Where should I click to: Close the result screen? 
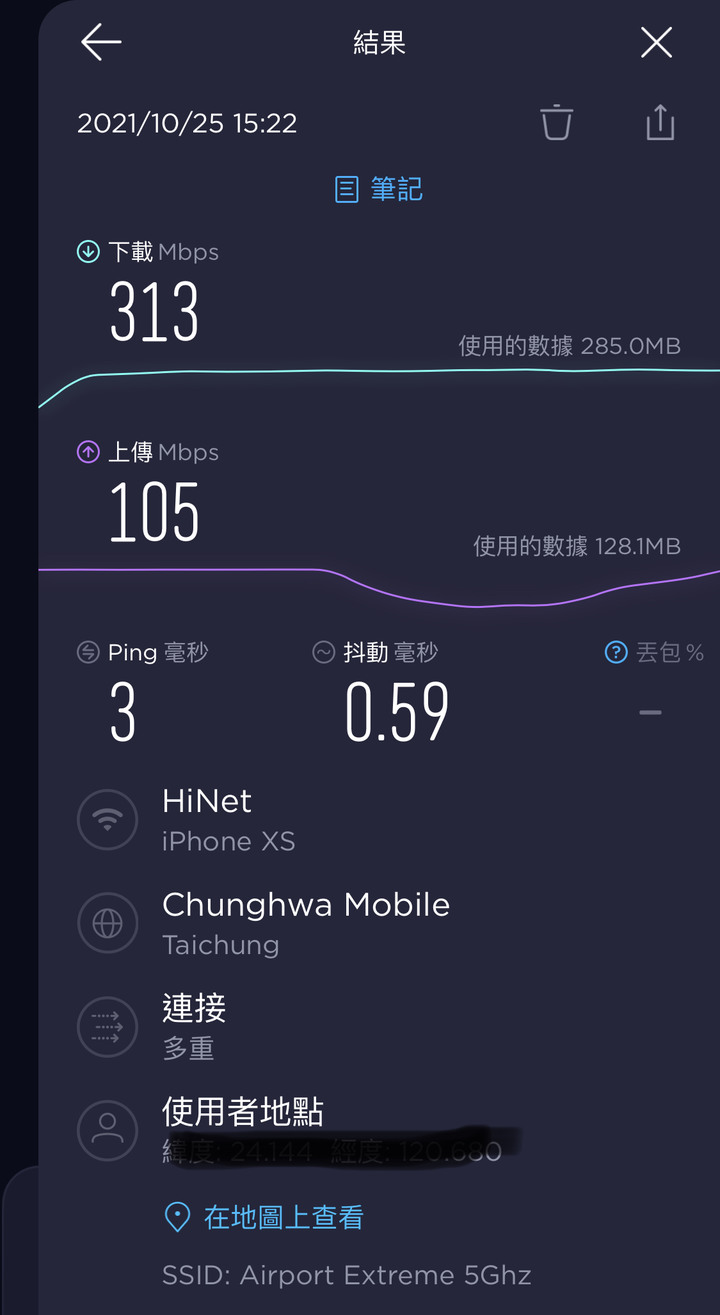point(656,42)
